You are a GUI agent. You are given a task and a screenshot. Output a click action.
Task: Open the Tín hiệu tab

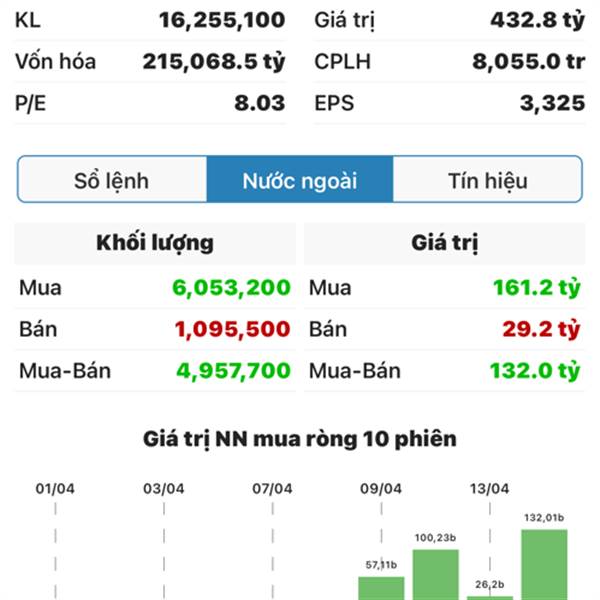pos(487,181)
